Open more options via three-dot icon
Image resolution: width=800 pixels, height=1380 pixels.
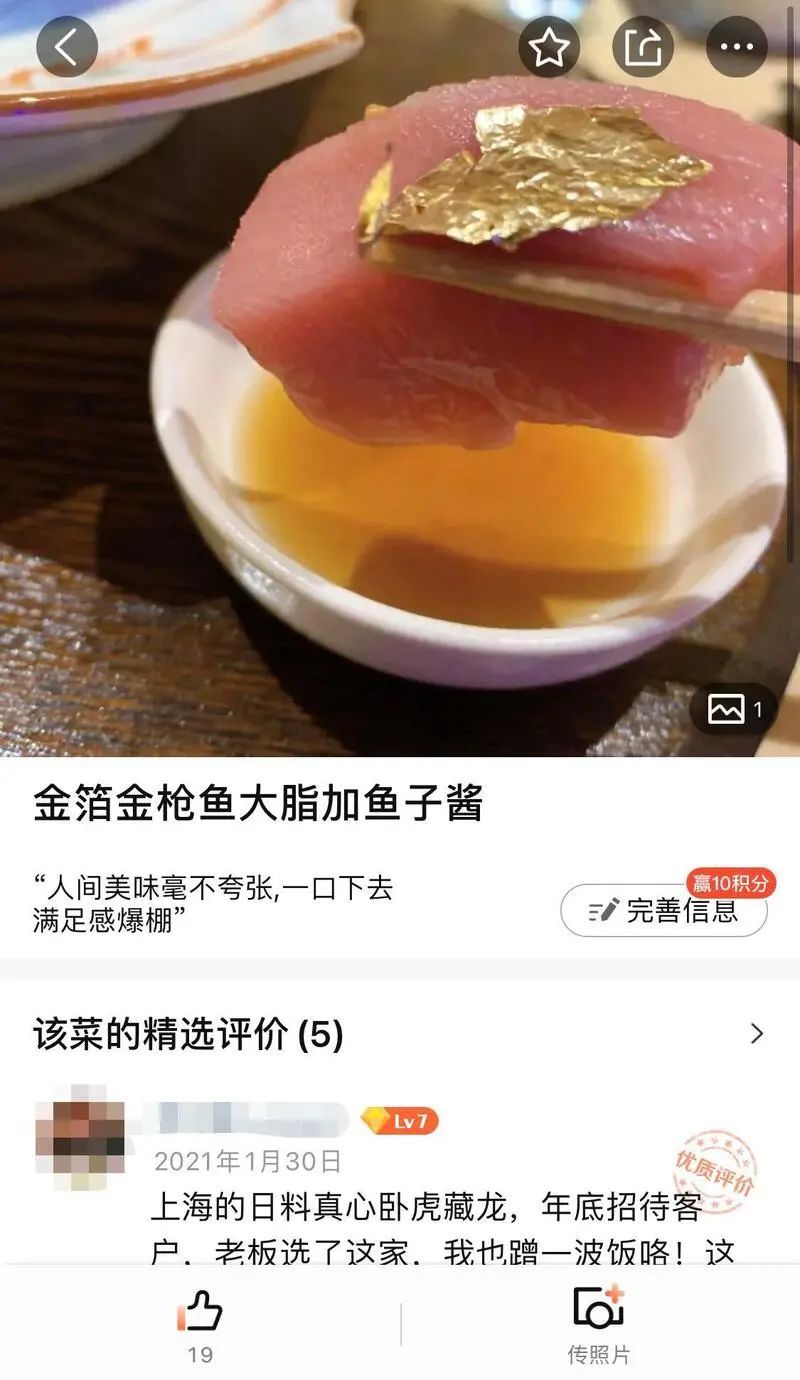pyautogui.click(x=736, y=46)
